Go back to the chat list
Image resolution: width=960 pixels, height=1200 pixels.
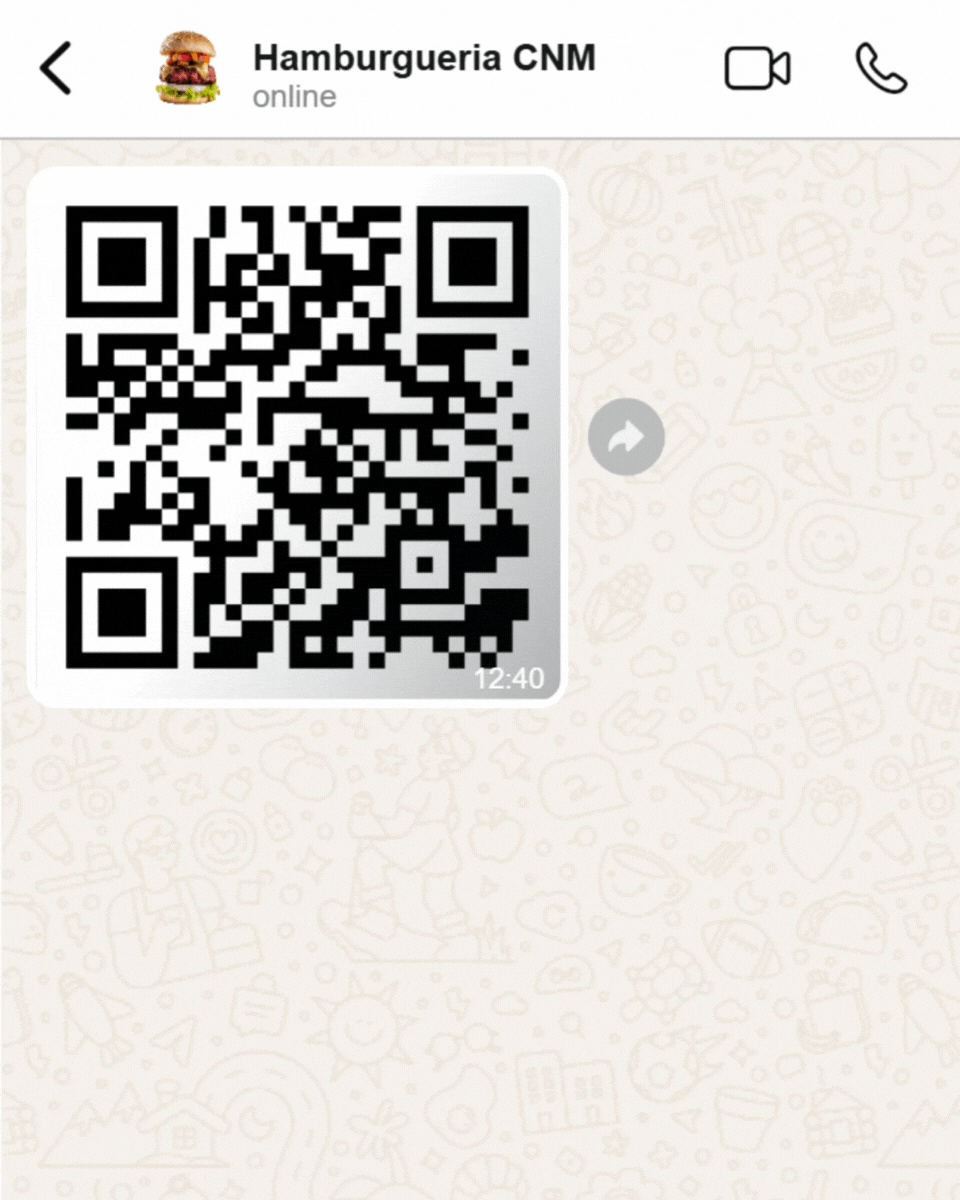[x=56, y=69]
